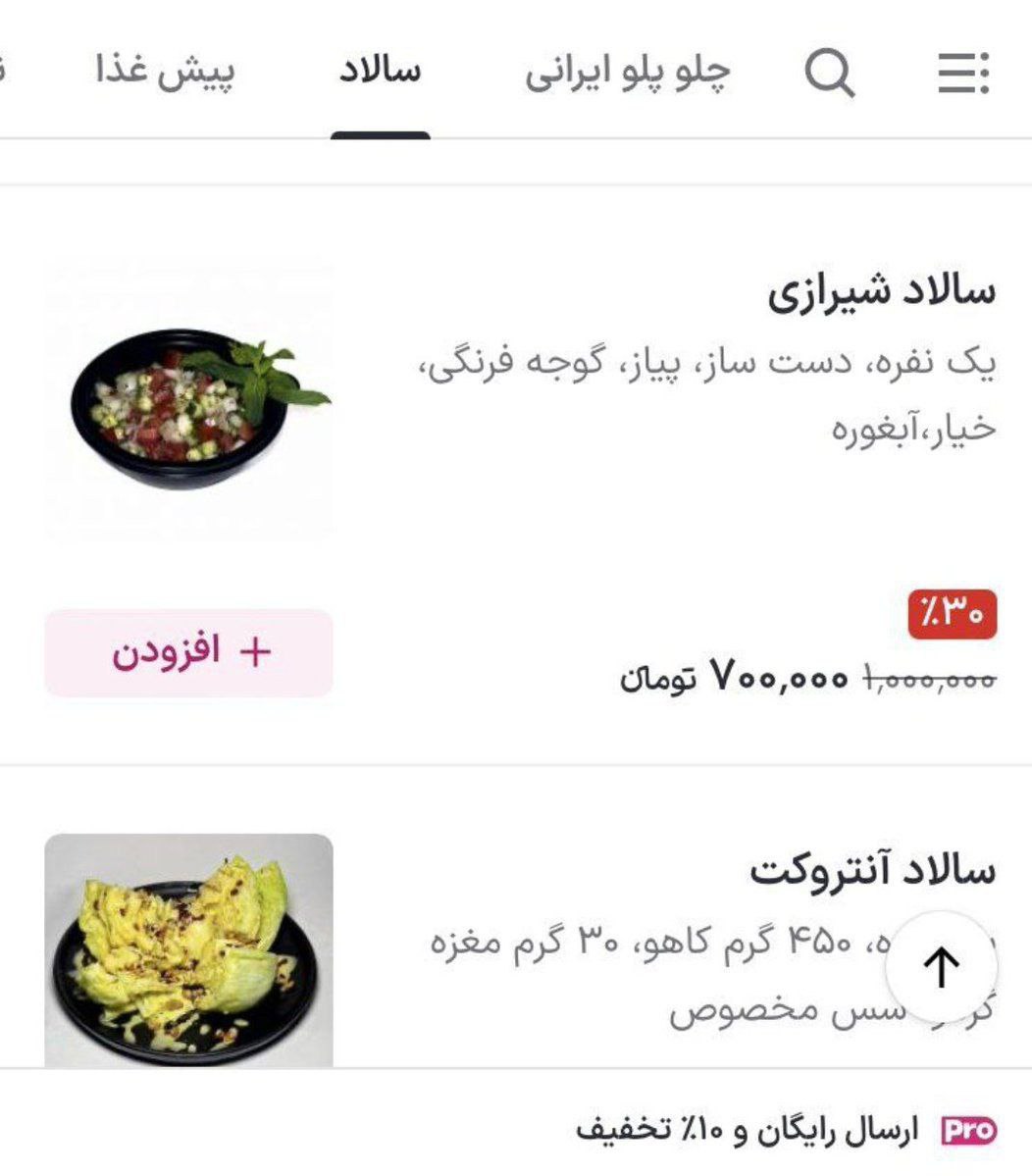
Task: Jump back to top with the arrow button
Action: point(941,967)
